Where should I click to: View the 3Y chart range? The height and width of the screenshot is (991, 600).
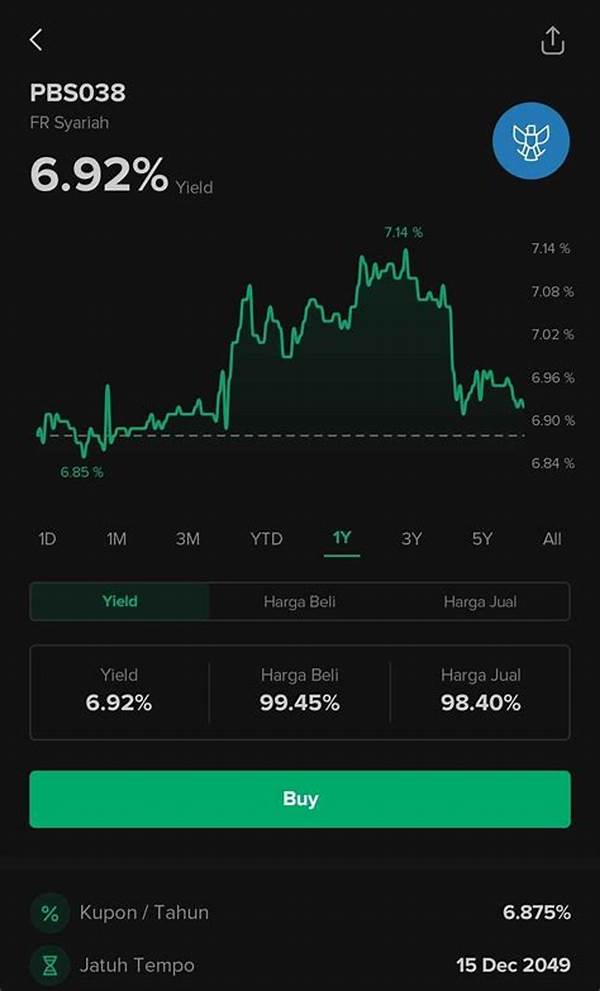point(412,539)
